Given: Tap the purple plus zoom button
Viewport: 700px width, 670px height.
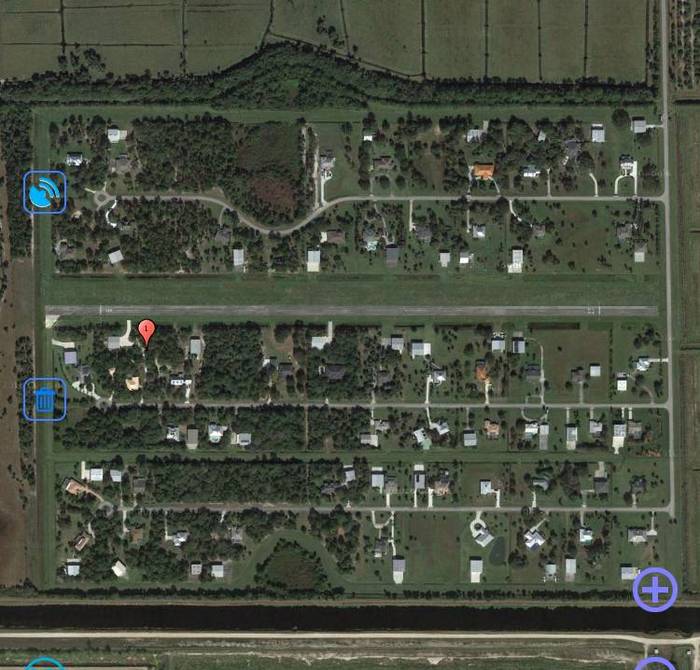Looking at the screenshot, I should (655, 589).
